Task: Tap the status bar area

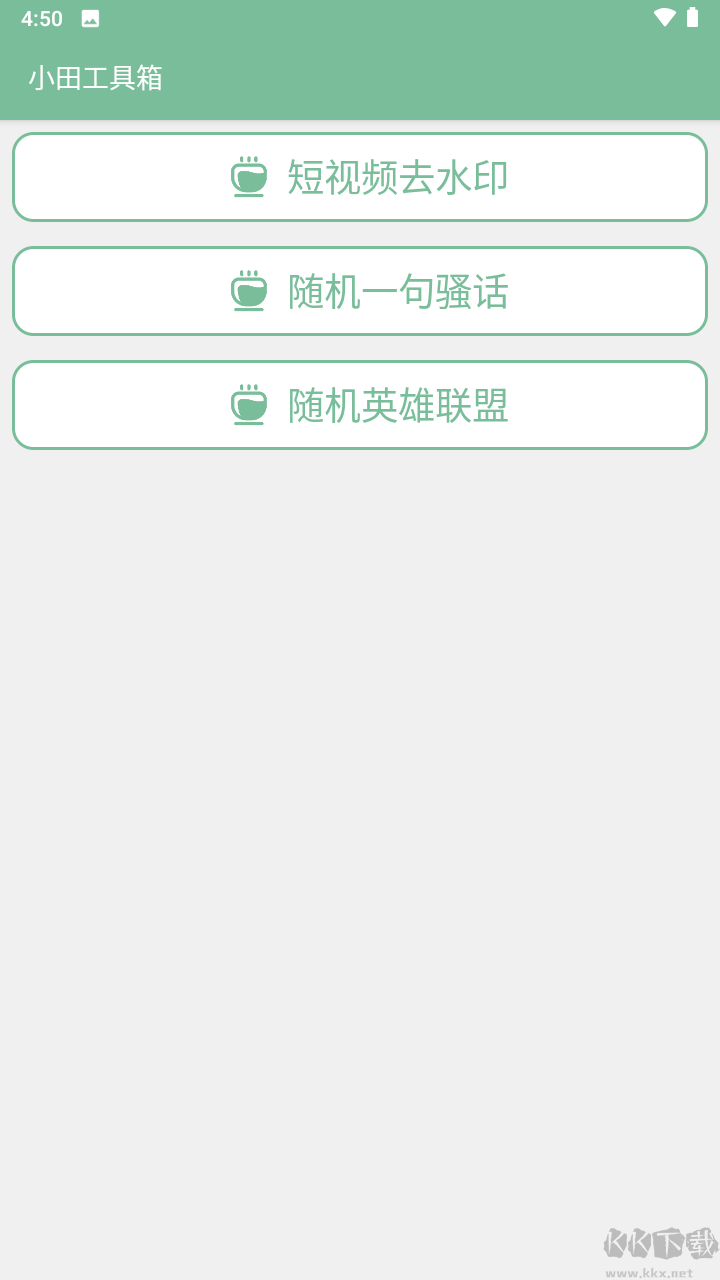Action: coord(360,17)
